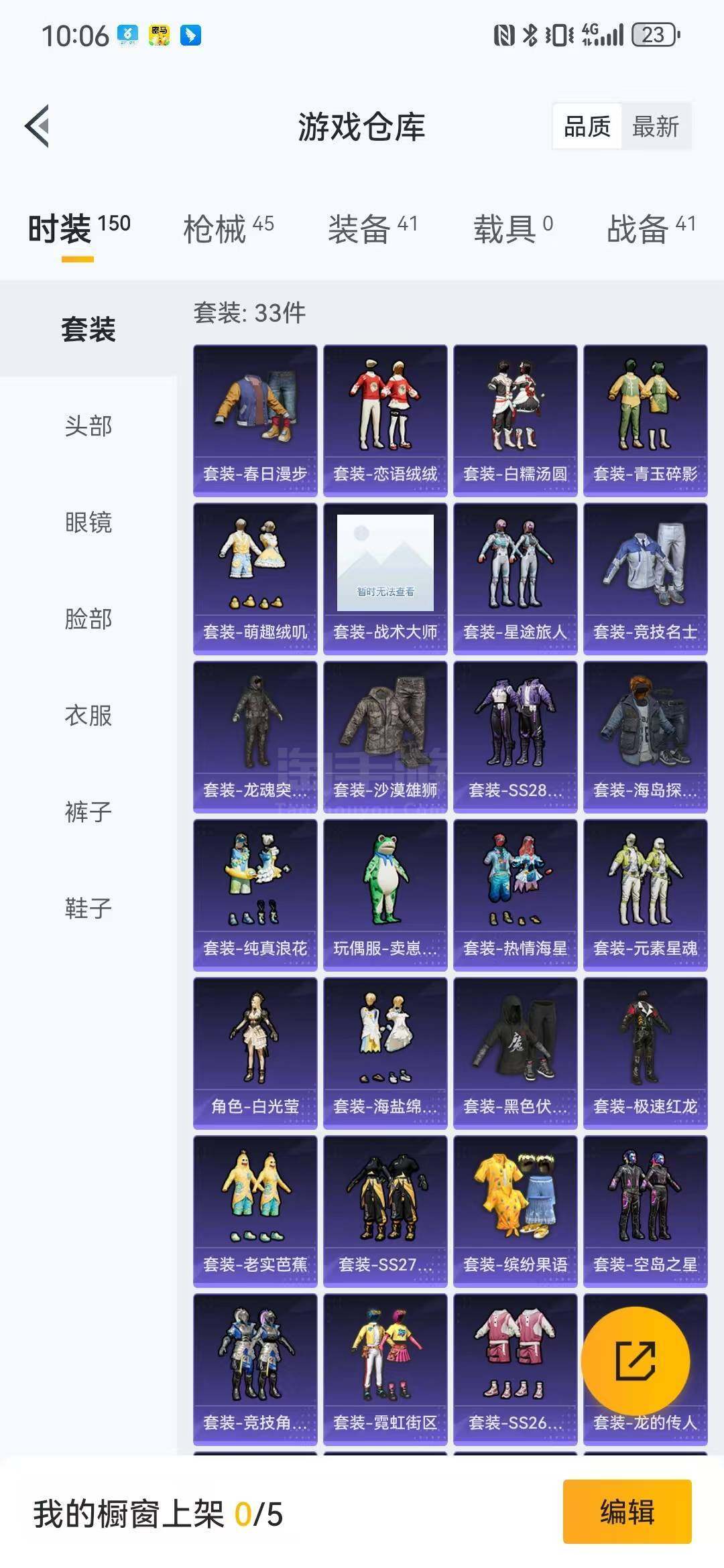Open the 套装-春日漫步 outfit tile
Screen dimensions: 724x1568
[255, 420]
